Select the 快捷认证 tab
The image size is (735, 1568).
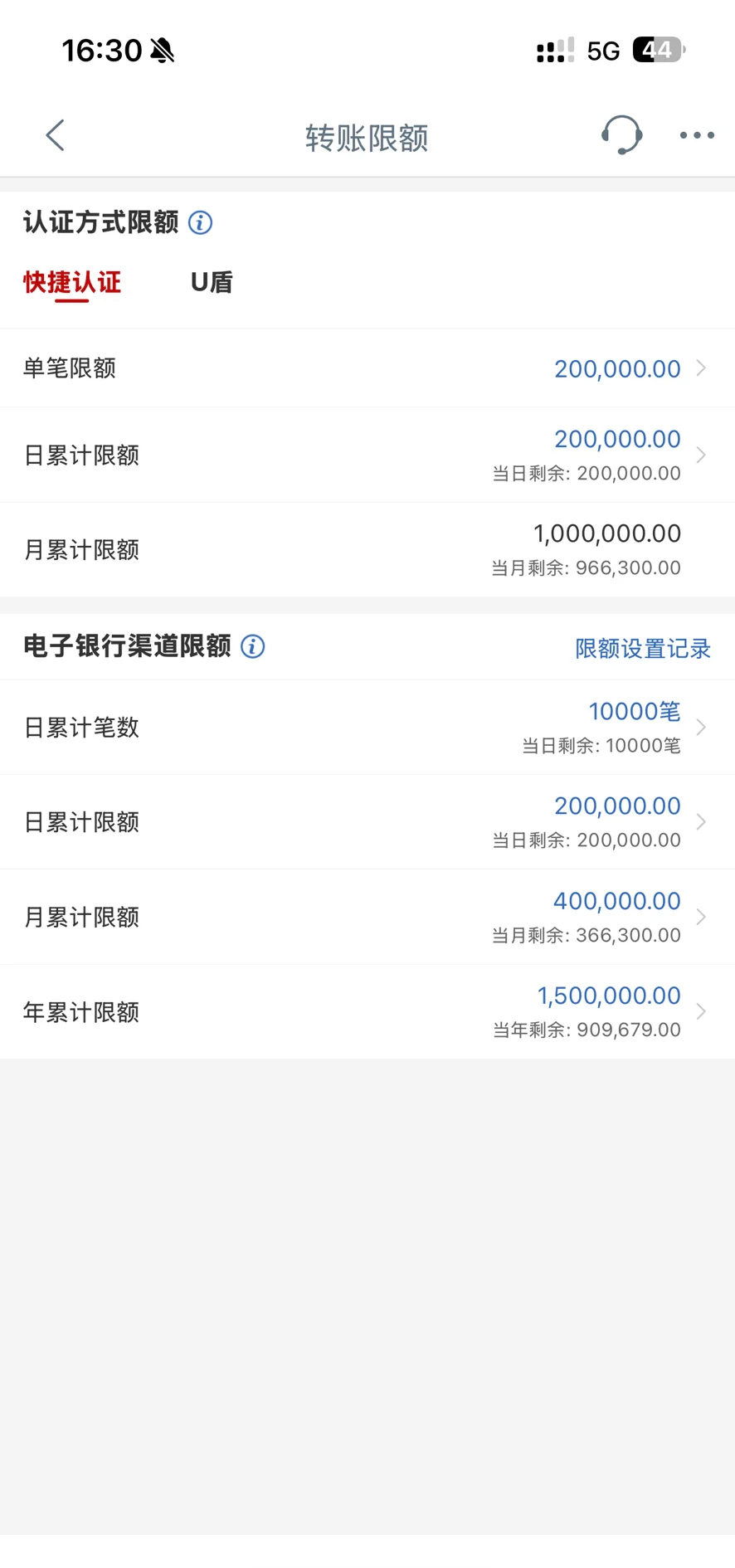71,282
